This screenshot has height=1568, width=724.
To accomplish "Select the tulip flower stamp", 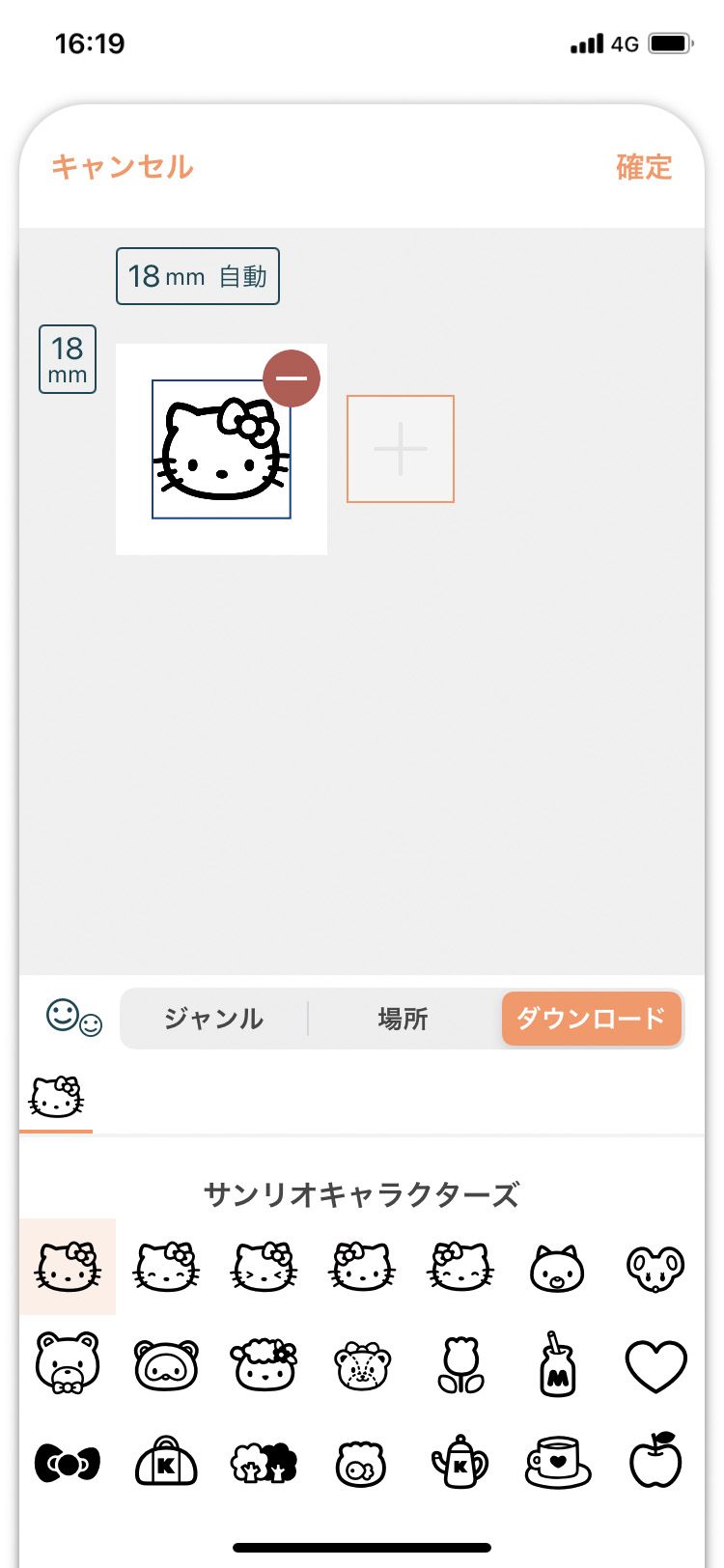I will (461, 1365).
